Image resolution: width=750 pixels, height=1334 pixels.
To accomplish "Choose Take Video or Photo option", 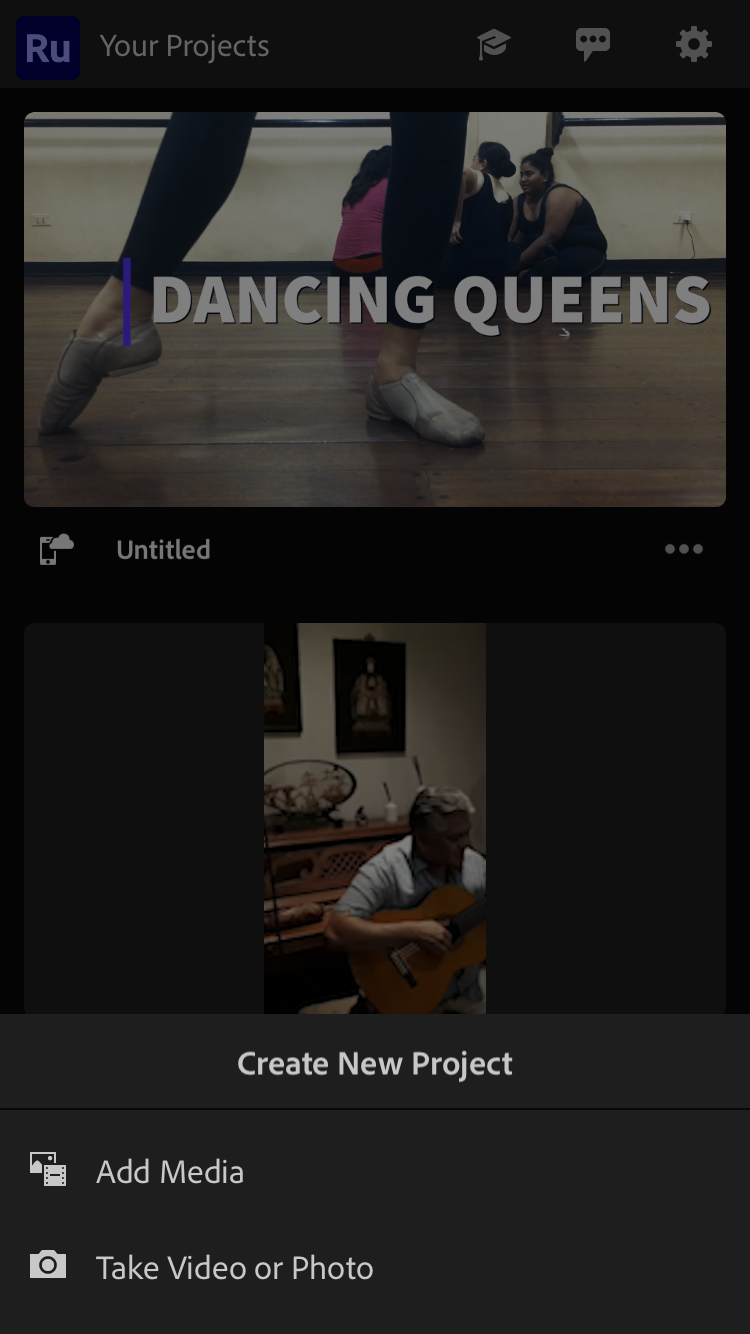I will point(234,1267).
